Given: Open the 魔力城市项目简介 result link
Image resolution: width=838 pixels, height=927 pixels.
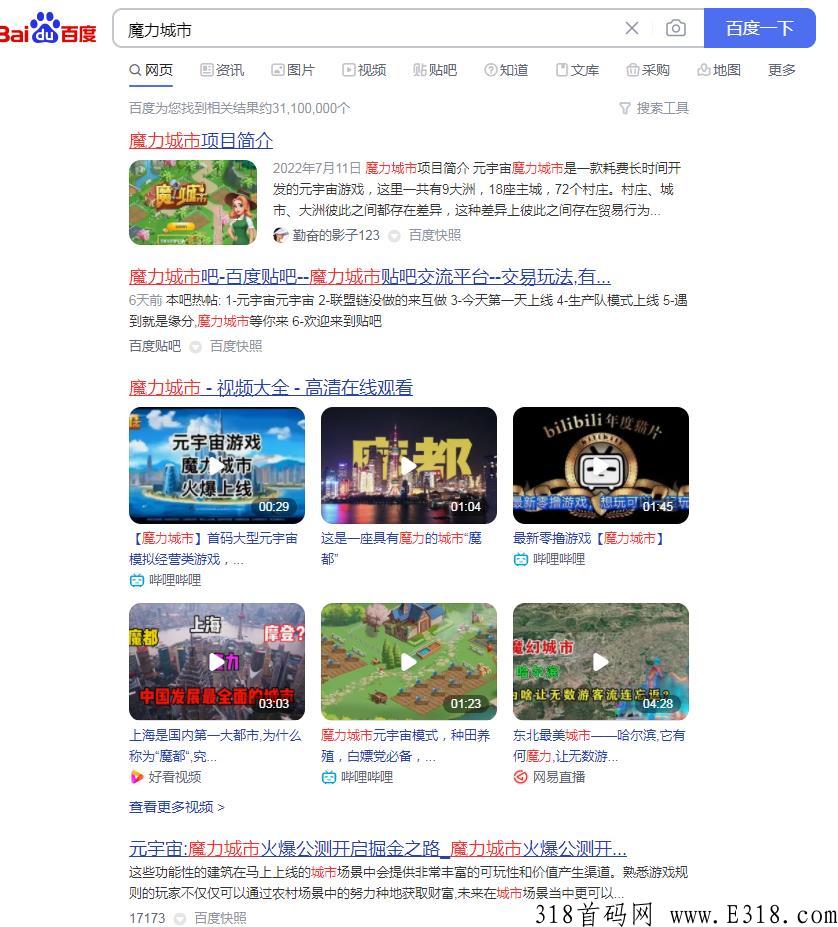Looking at the screenshot, I should point(201,141).
